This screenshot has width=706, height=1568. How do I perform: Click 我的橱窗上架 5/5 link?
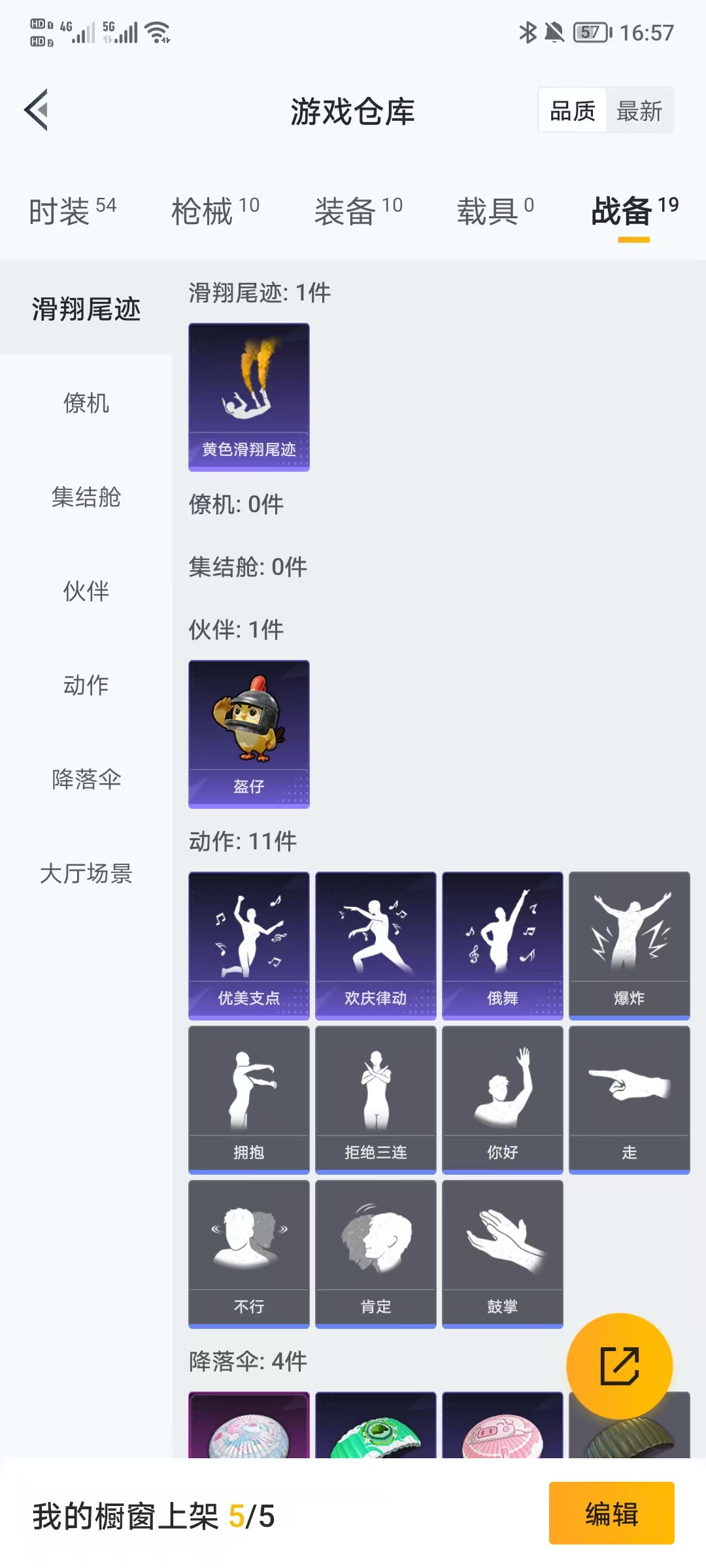coord(151,1513)
